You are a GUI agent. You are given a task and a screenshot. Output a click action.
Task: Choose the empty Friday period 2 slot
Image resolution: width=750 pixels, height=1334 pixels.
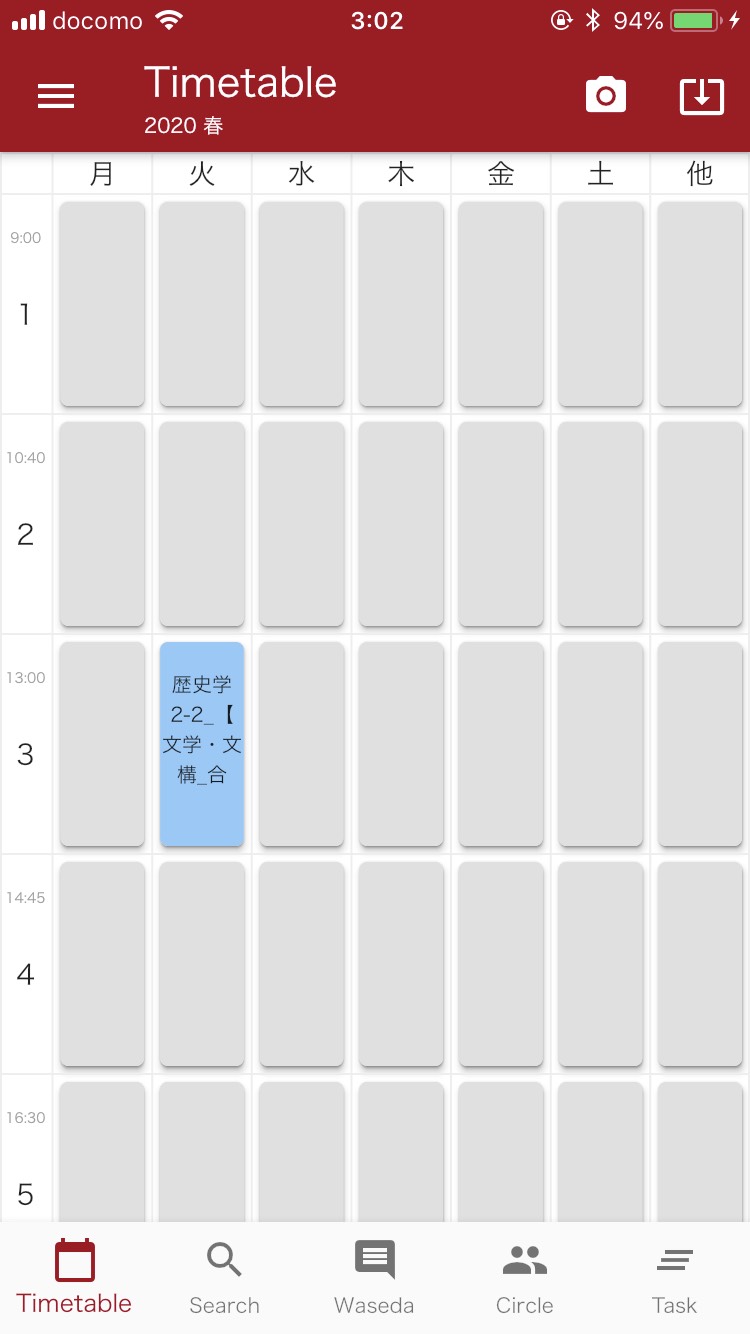(x=501, y=524)
